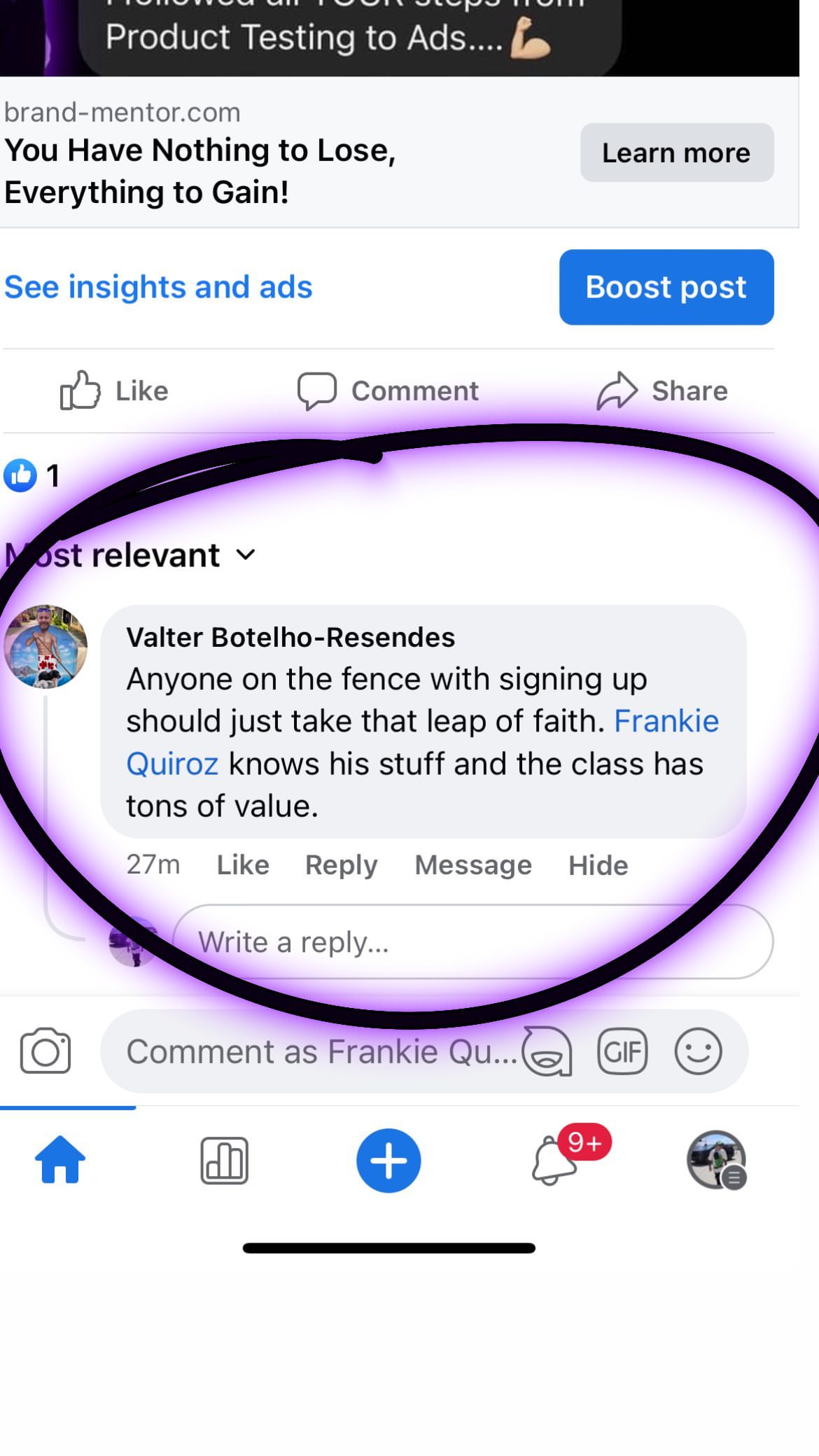Message Valter Botelho-Resendes
The height and width of the screenshot is (1456, 819).
click(x=473, y=865)
